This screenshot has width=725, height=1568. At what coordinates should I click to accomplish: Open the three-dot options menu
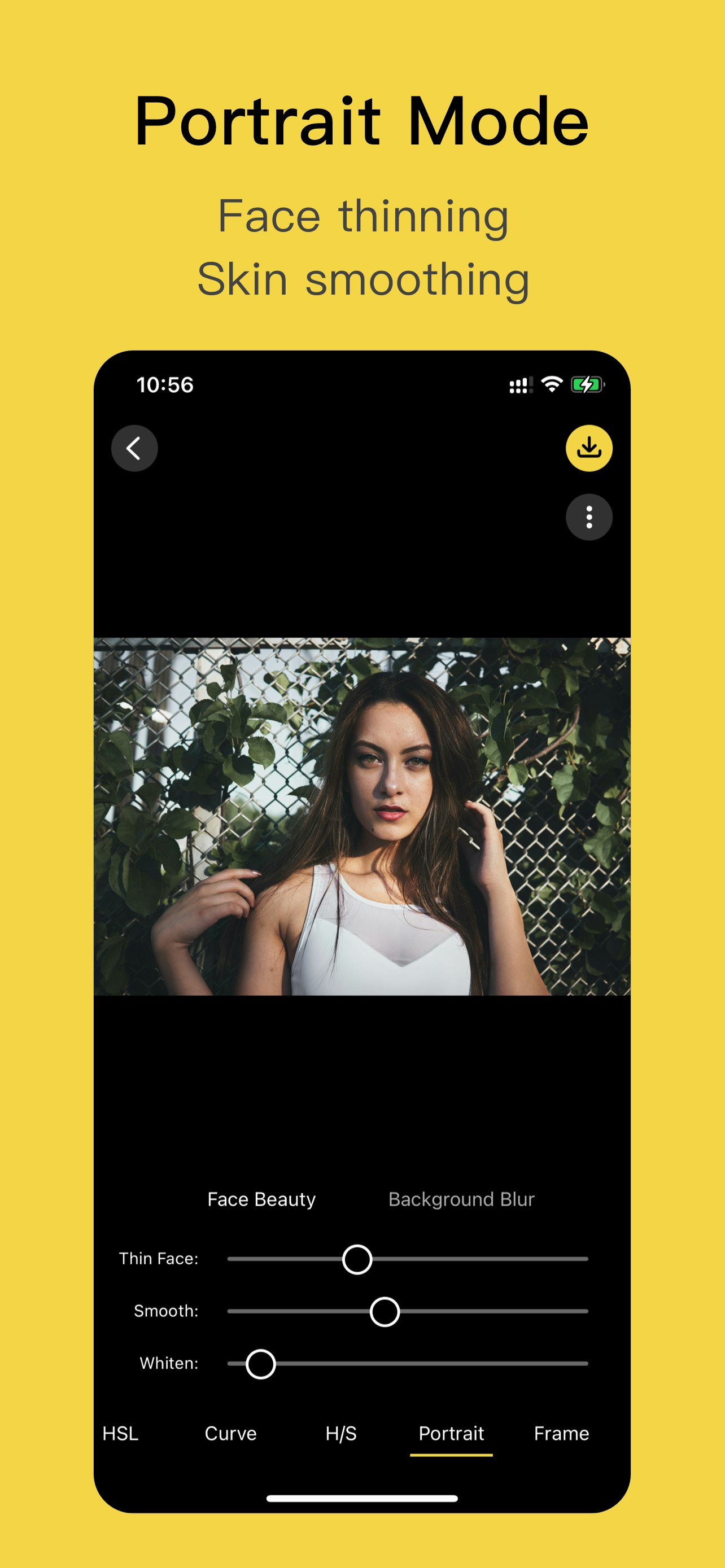pos(589,516)
